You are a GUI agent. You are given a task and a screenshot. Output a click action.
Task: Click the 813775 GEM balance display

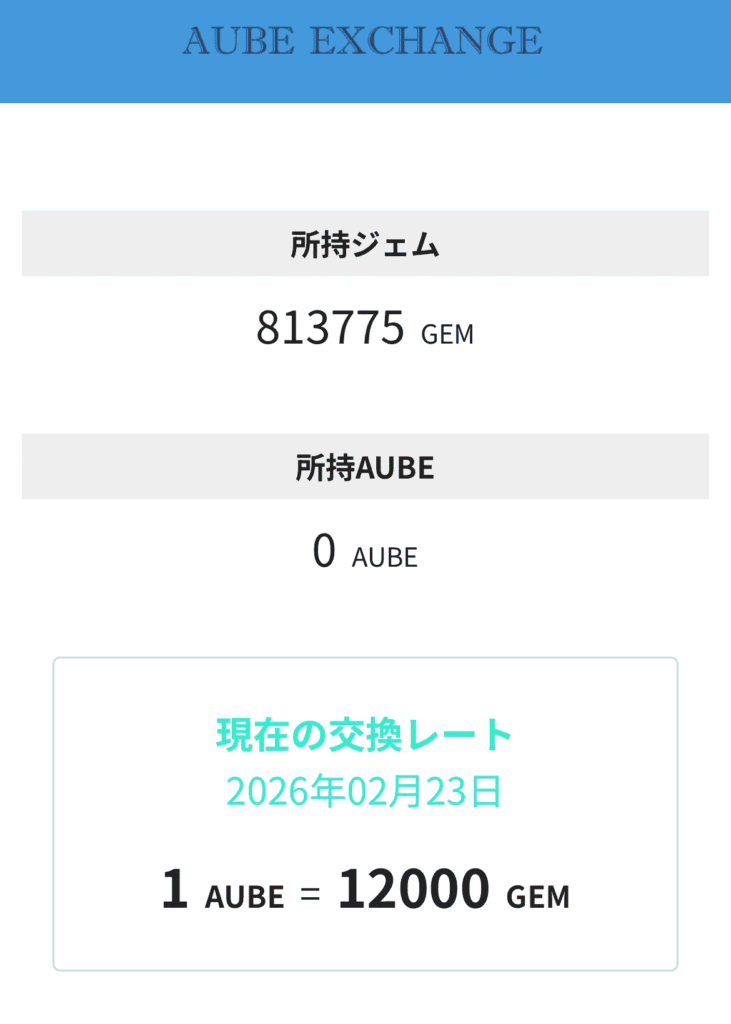pos(365,330)
